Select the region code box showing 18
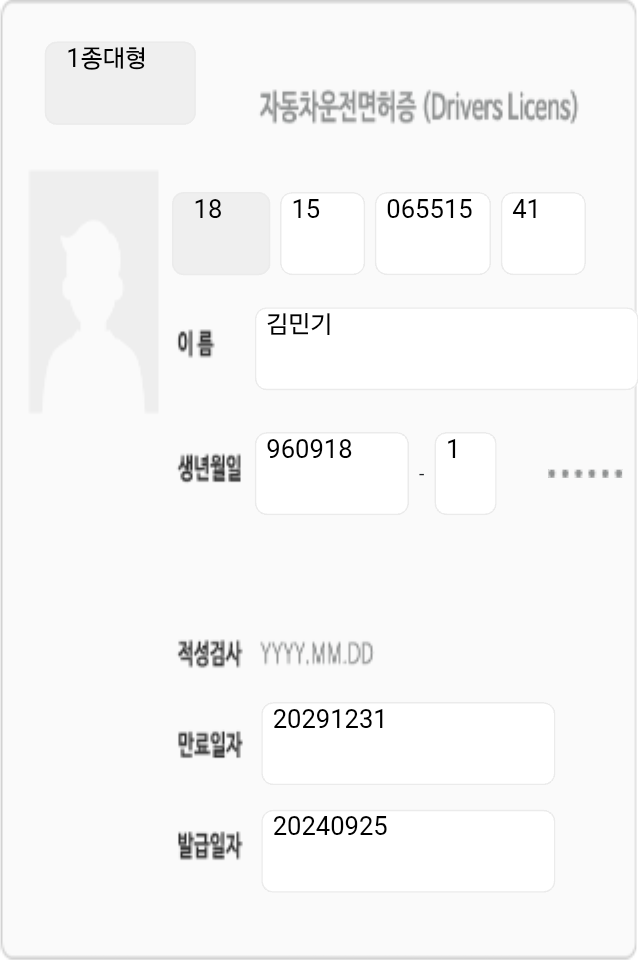The width and height of the screenshot is (638, 960). click(221, 233)
